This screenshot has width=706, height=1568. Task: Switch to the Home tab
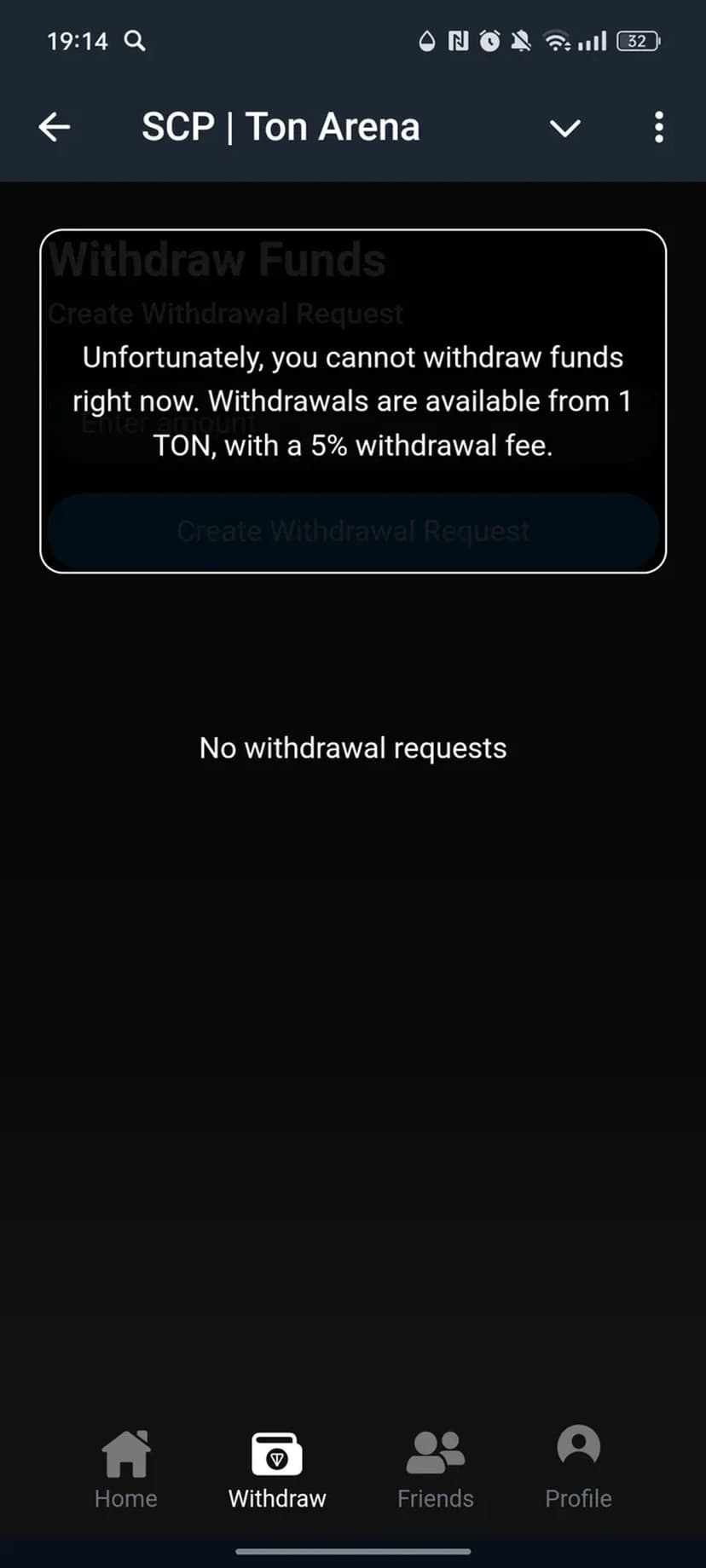click(x=126, y=1469)
